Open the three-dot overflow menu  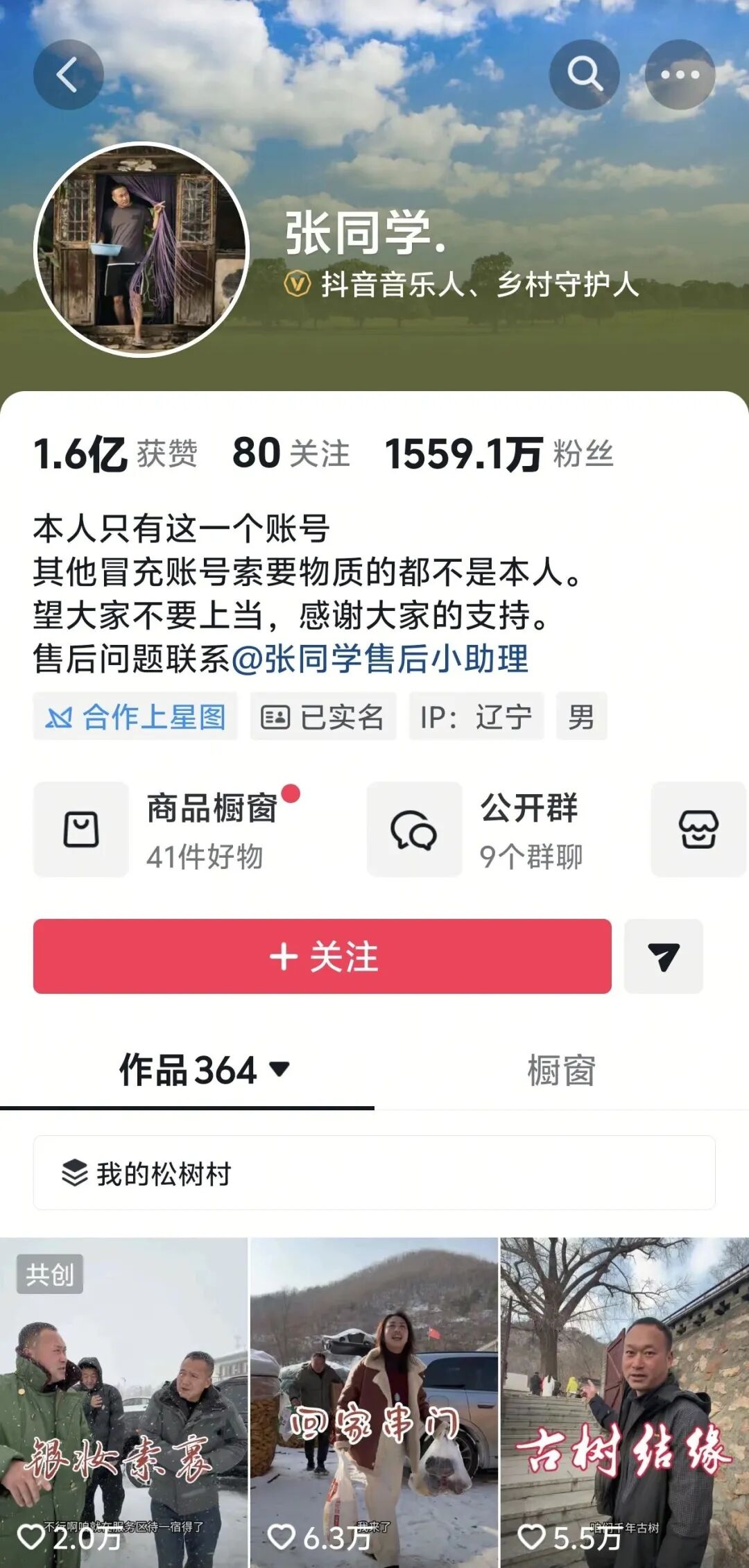coord(680,75)
